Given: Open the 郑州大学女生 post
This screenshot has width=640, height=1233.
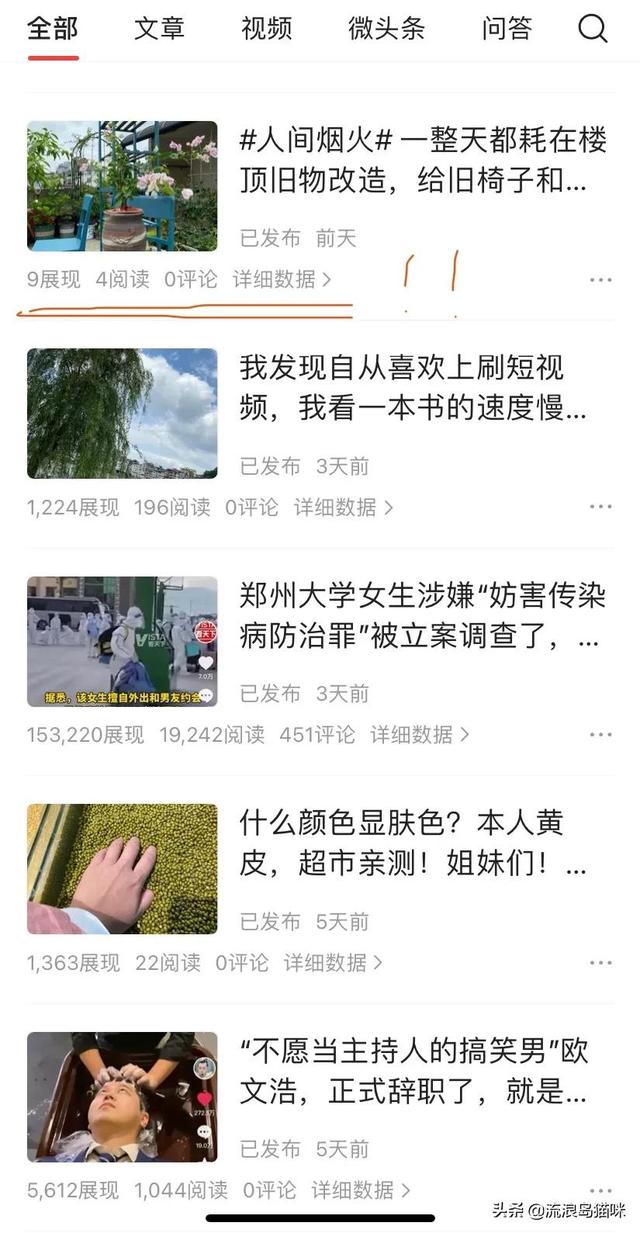Looking at the screenshot, I should tap(420, 615).
